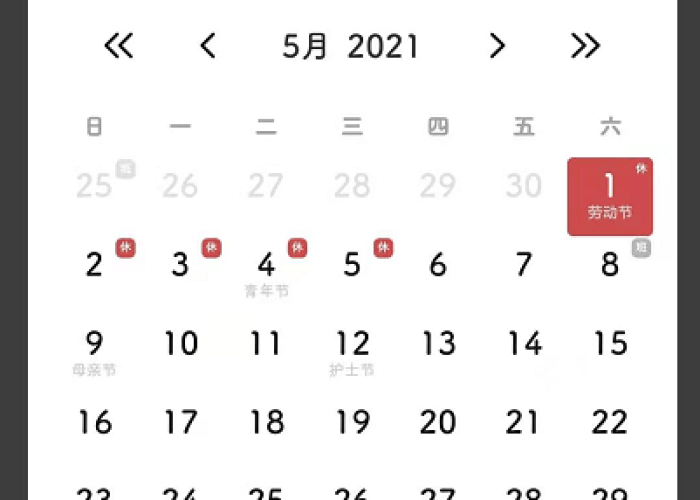Image resolution: width=700 pixels, height=500 pixels.
Task: Pick May 12, 护士节
Action: (x=352, y=348)
